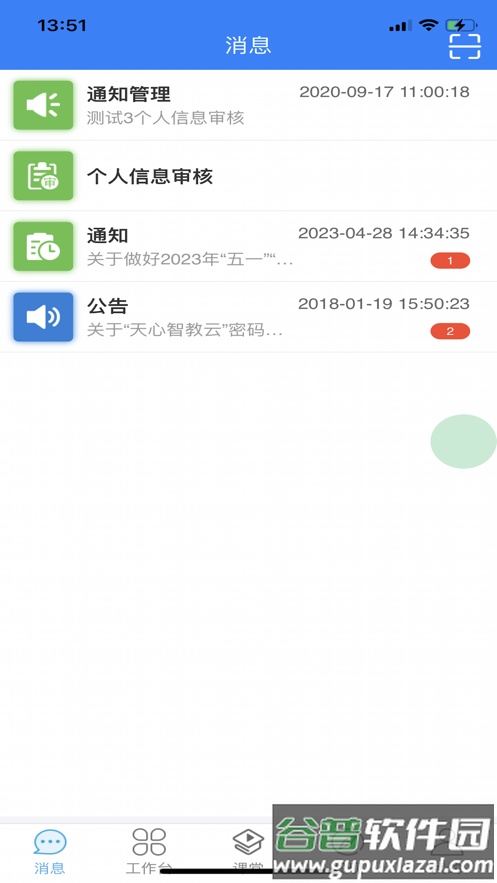The height and width of the screenshot is (883, 497).
Task: Open the QR scan icon
Action: pos(464,46)
